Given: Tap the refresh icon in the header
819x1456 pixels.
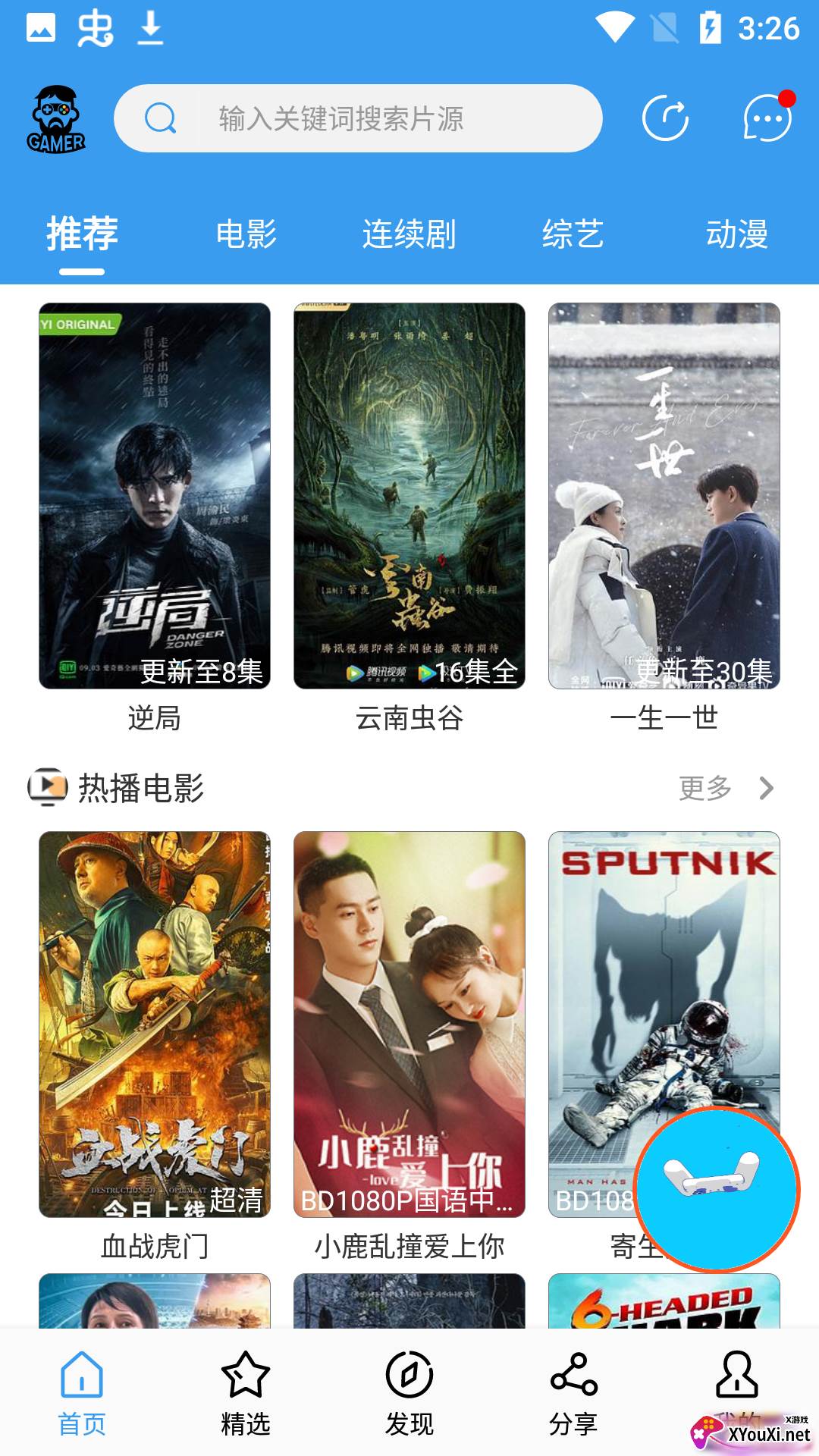Looking at the screenshot, I should tap(665, 118).
